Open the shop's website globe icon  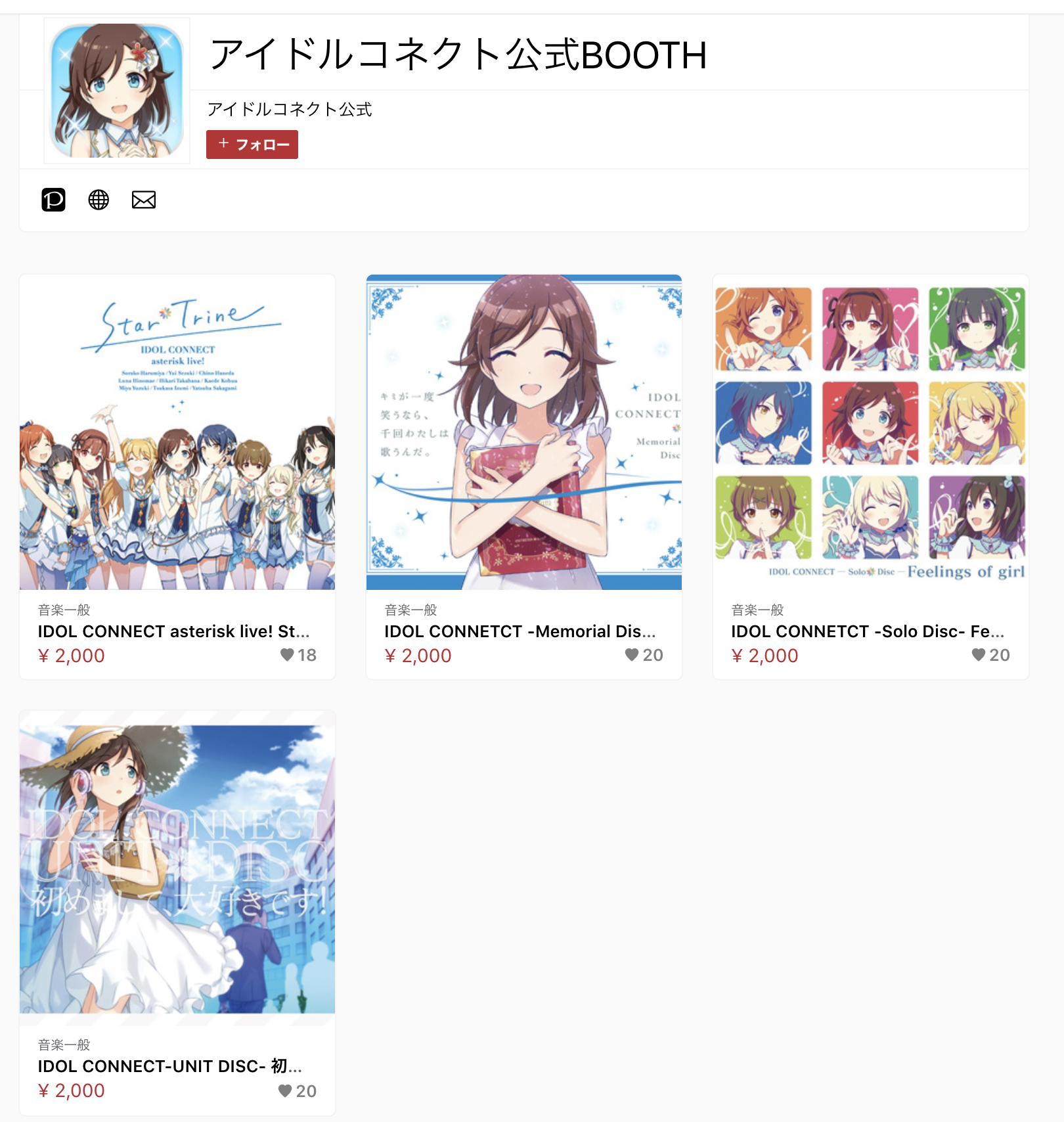(99, 200)
